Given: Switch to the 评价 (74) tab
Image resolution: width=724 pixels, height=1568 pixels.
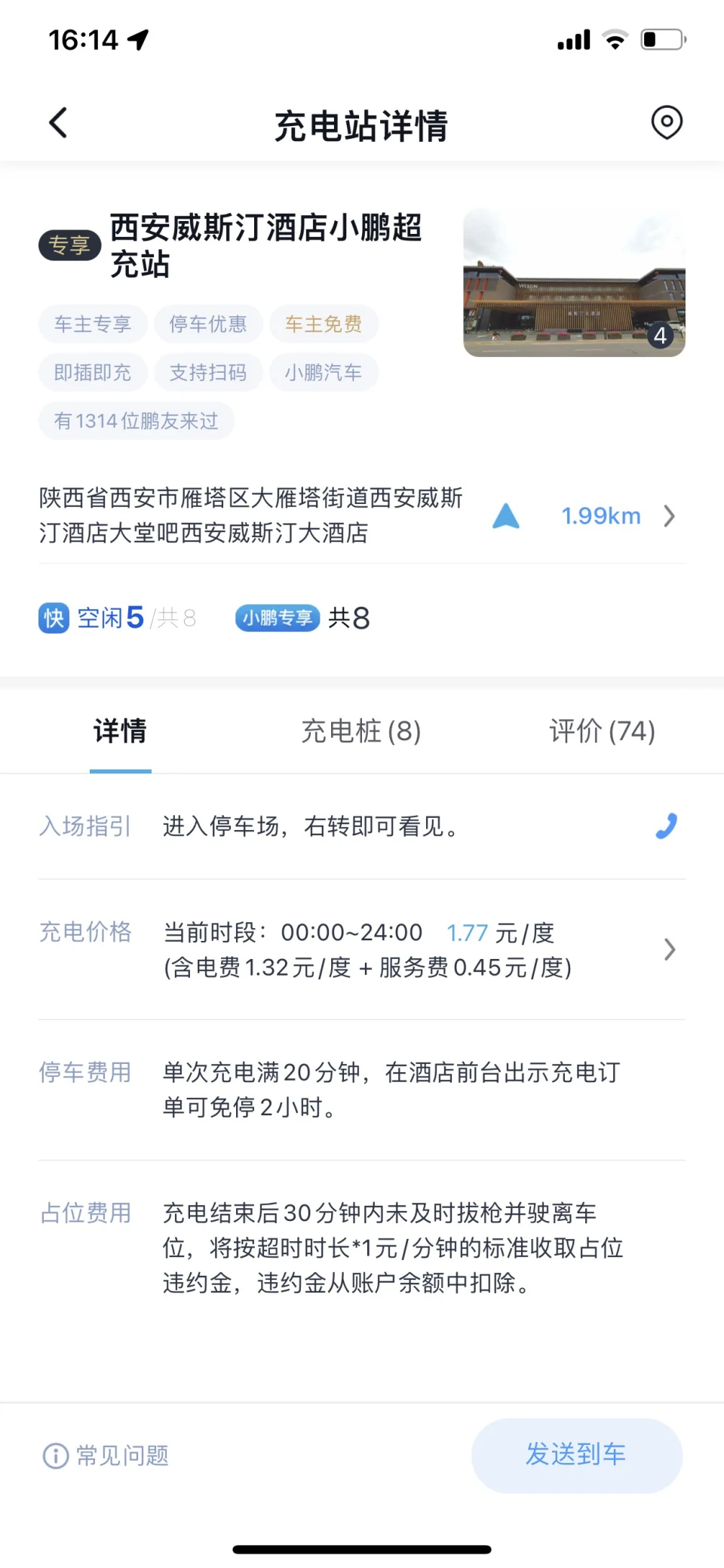Looking at the screenshot, I should coord(602,731).
